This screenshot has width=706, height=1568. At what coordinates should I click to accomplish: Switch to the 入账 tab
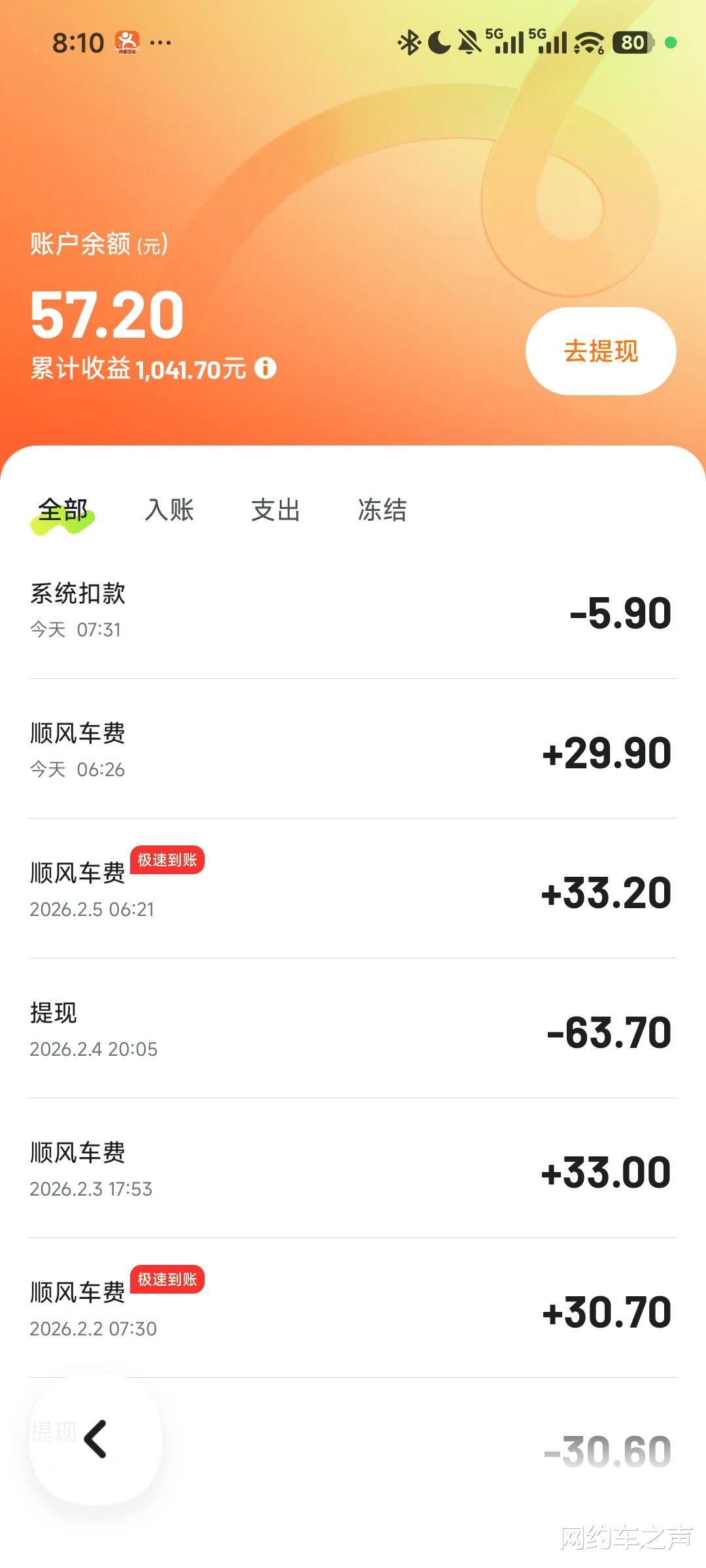tap(169, 510)
